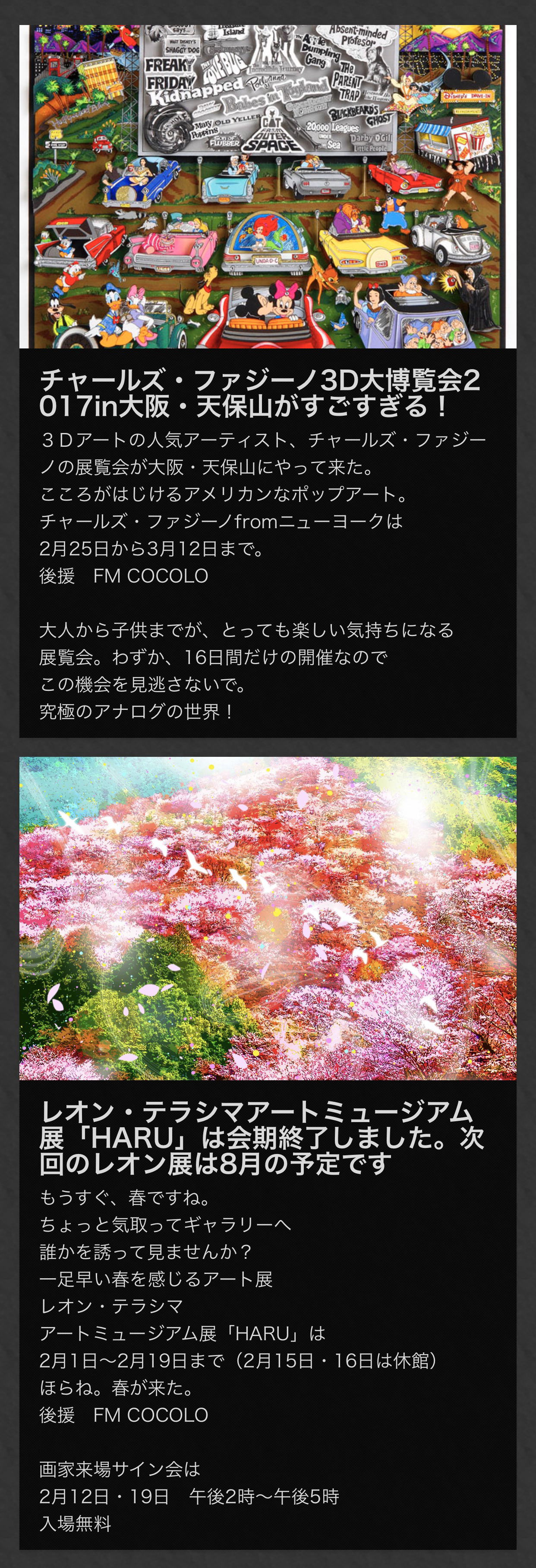Open the レオン・テラシマ「HARU」 article title
The width and height of the screenshot is (536, 1568).
[x=262, y=1137]
